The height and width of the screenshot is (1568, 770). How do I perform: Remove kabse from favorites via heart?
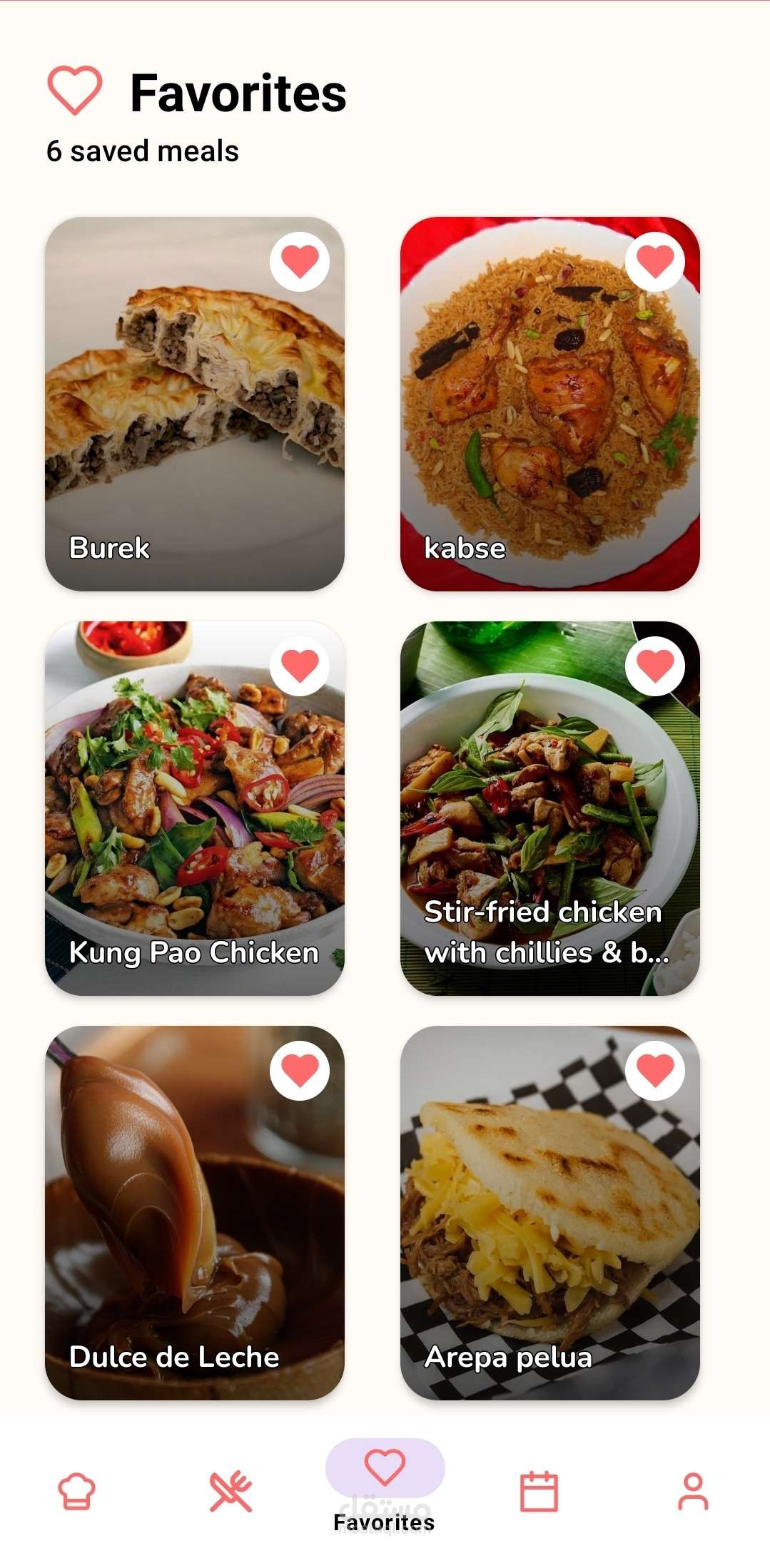655,261
